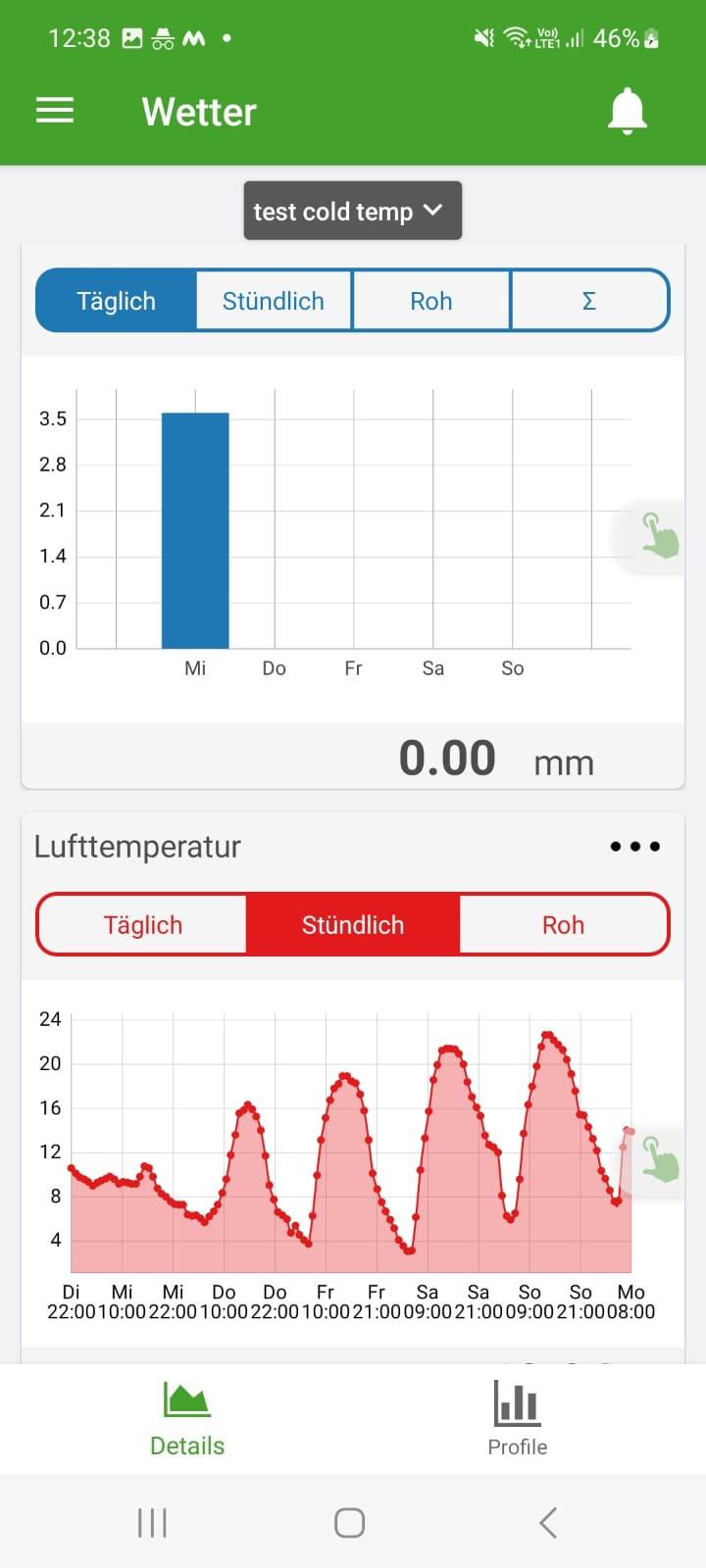Tap the hand icon beside the rainfall chart
Image resolution: width=706 pixels, height=1568 pixels.
659,535
